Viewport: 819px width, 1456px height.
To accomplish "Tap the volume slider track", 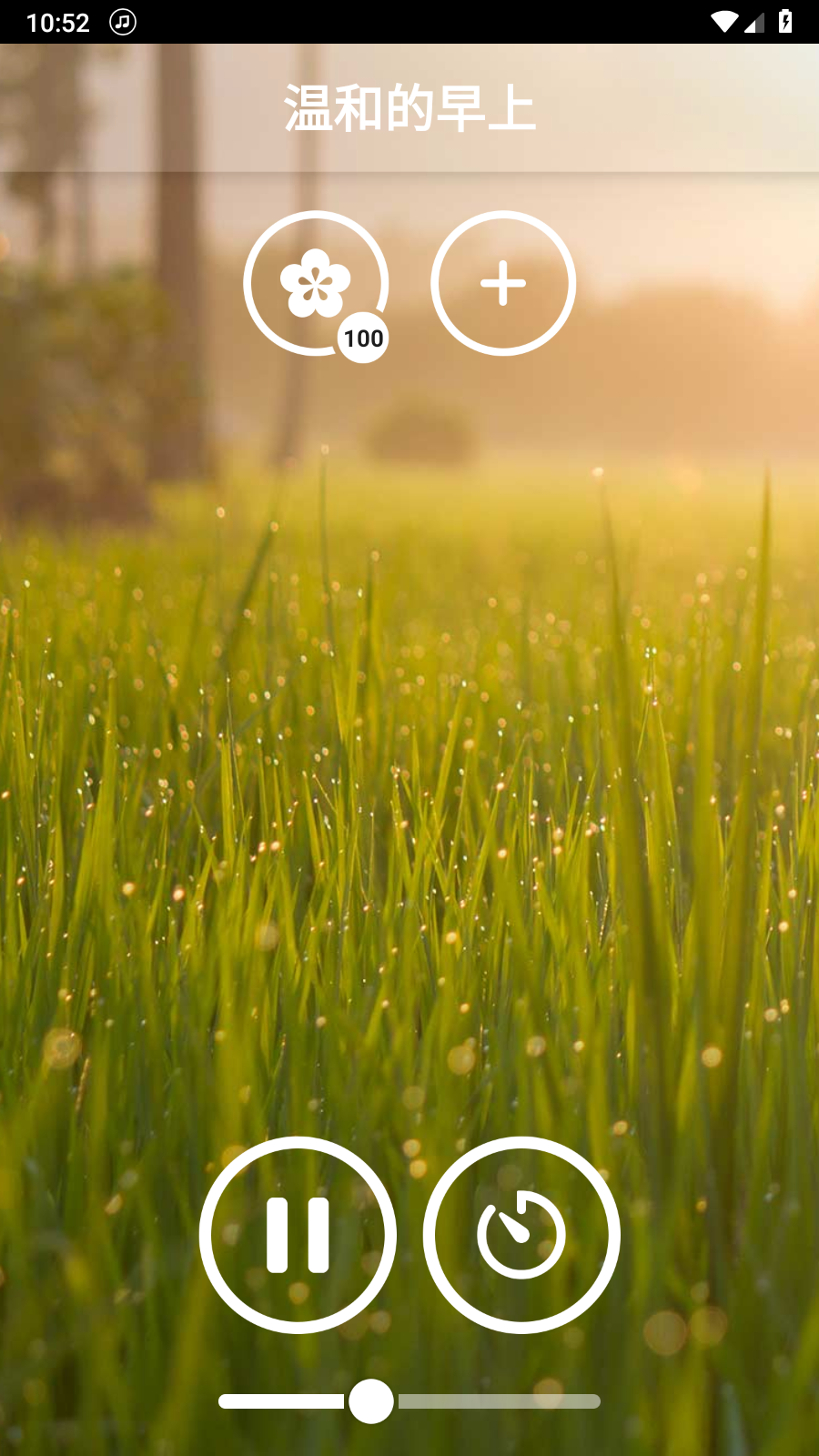I will pyautogui.click(x=499, y=1401).
